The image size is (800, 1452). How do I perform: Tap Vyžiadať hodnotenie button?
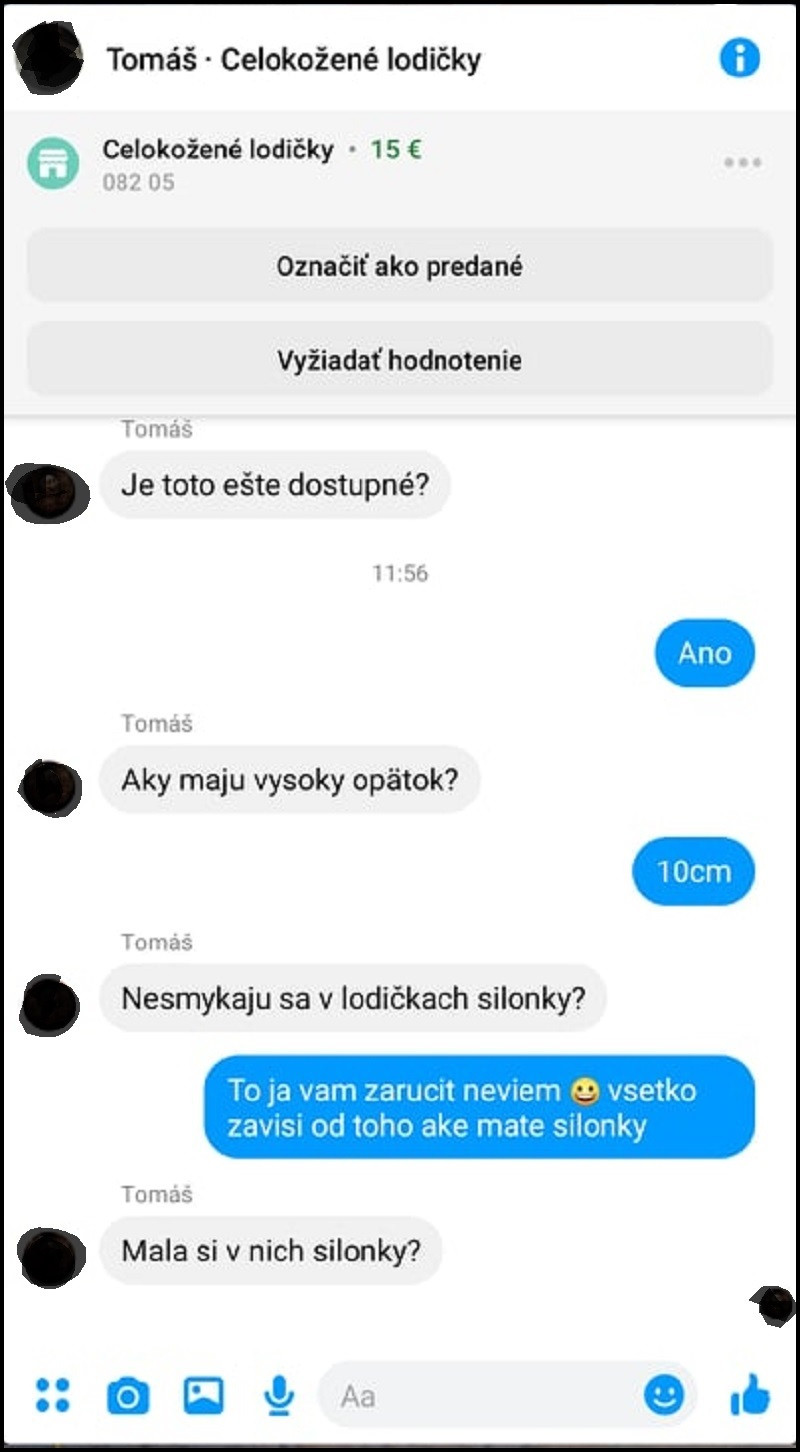(400, 360)
